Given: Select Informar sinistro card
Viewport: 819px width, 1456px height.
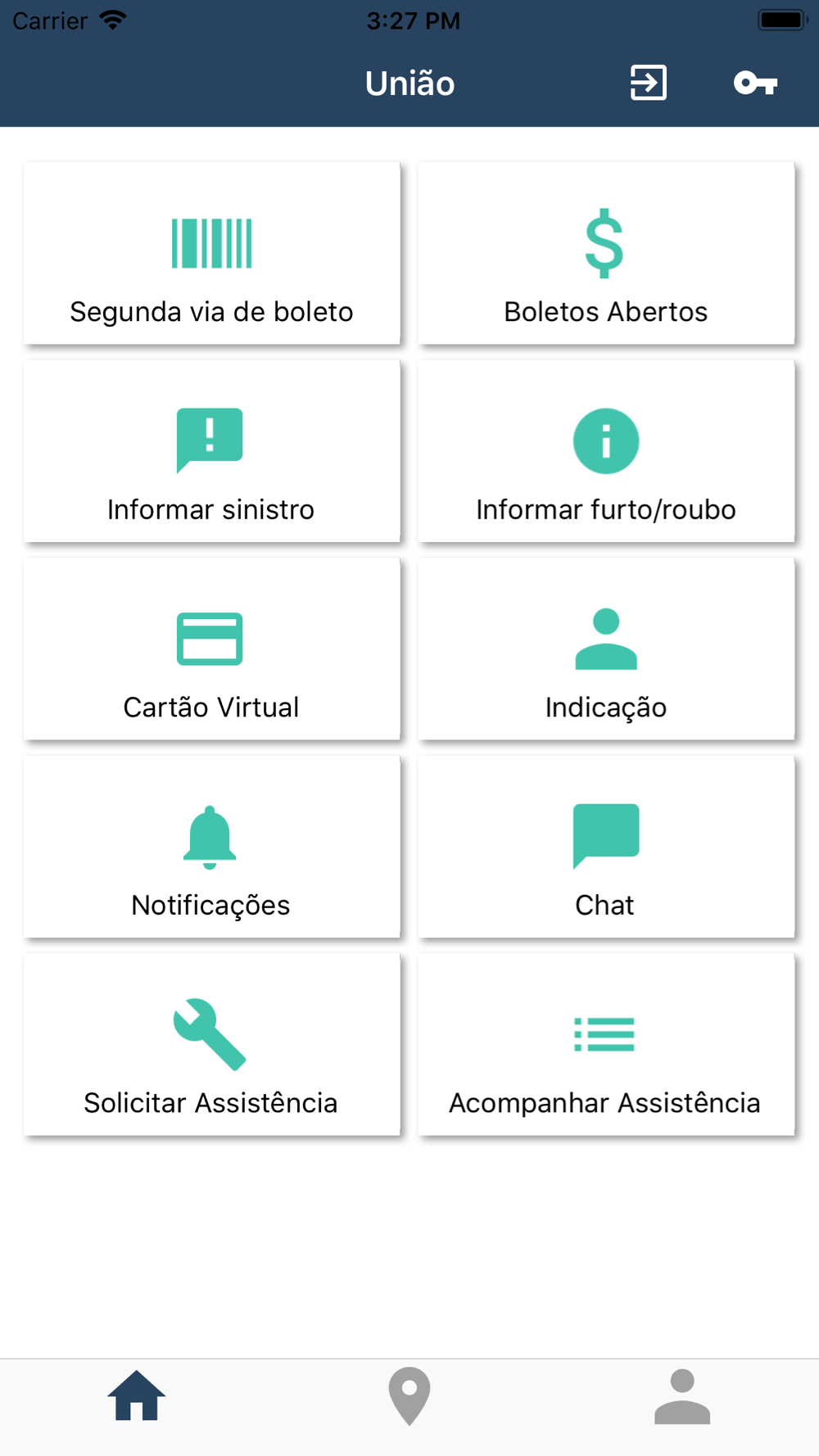Looking at the screenshot, I should pos(212,451).
